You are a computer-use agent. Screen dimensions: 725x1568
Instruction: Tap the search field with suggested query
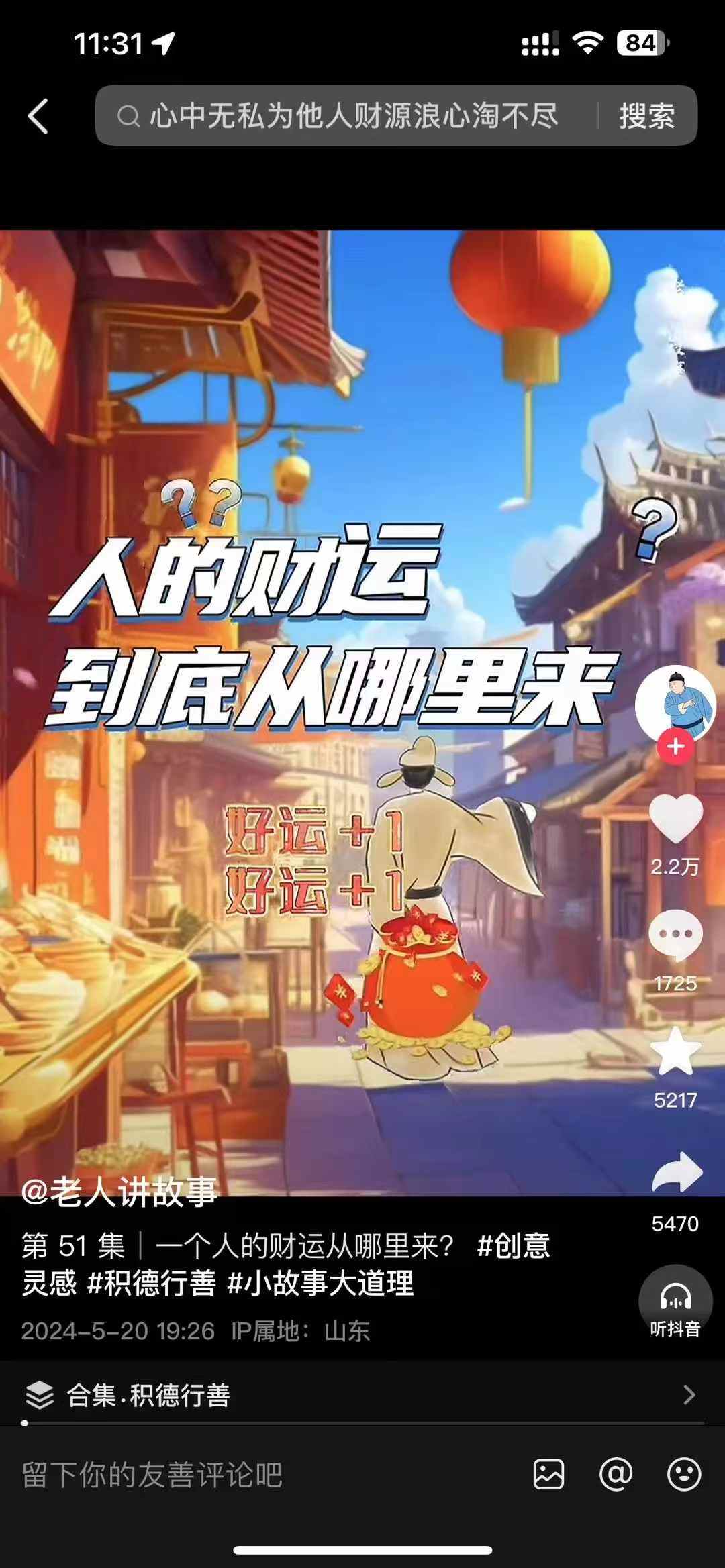(349, 116)
